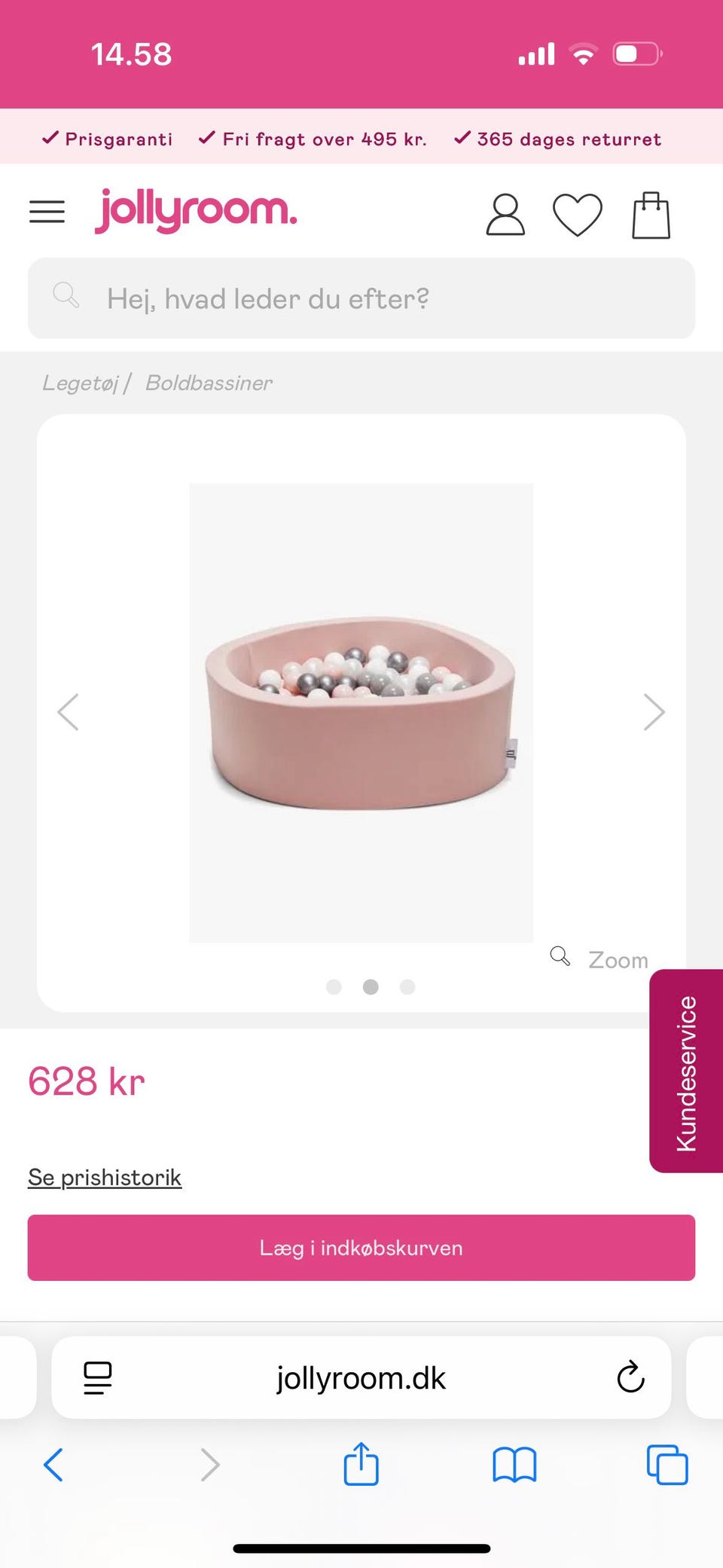Open the Boldbassiner breadcrumb category

(209, 383)
